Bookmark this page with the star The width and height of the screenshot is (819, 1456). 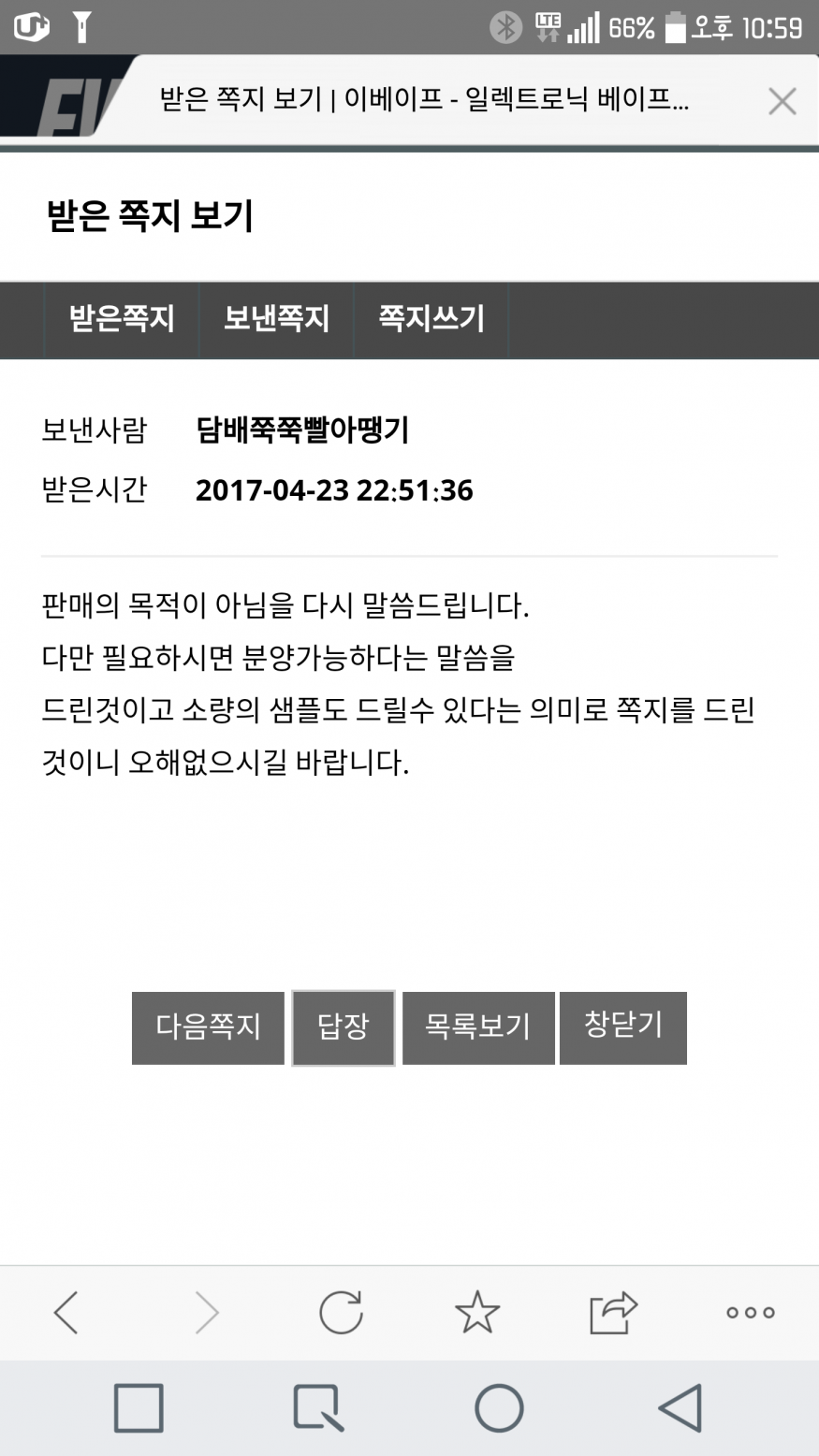pyautogui.click(x=477, y=1312)
